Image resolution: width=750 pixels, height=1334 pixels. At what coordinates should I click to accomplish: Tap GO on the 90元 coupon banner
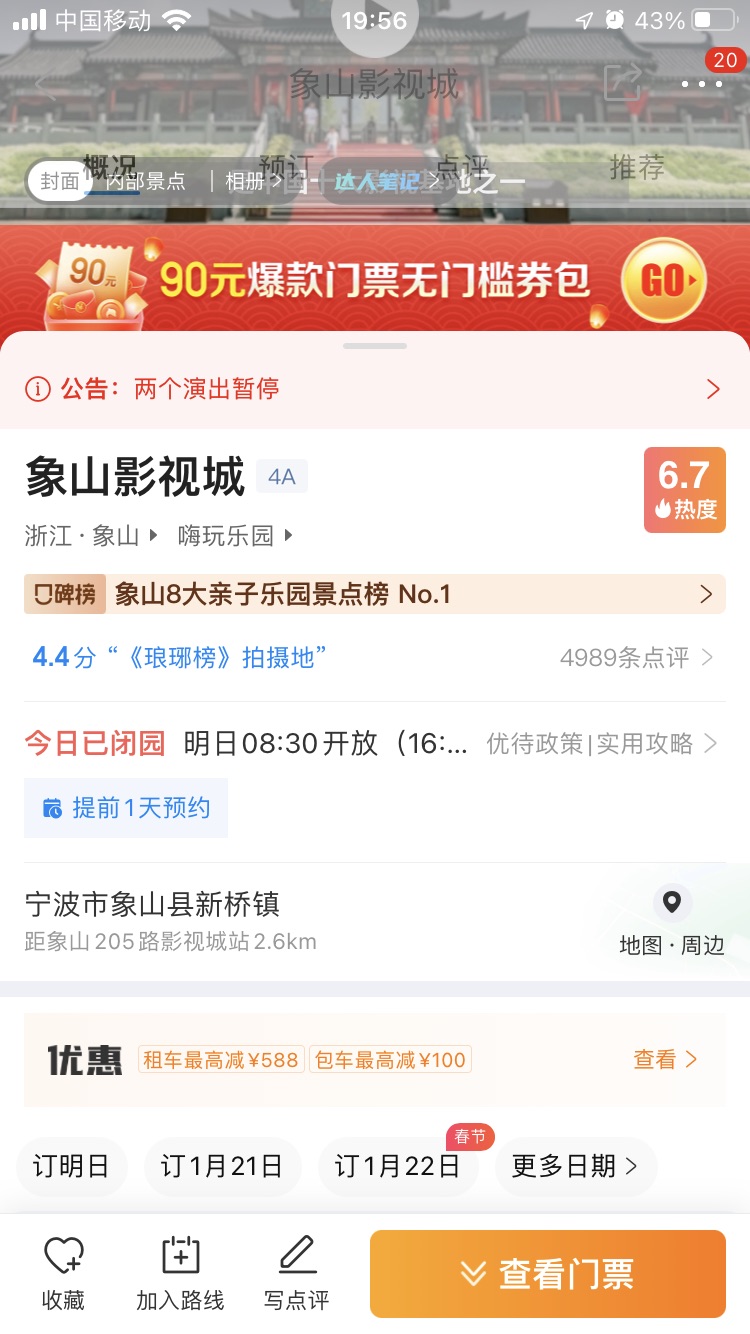(x=664, y=280)
